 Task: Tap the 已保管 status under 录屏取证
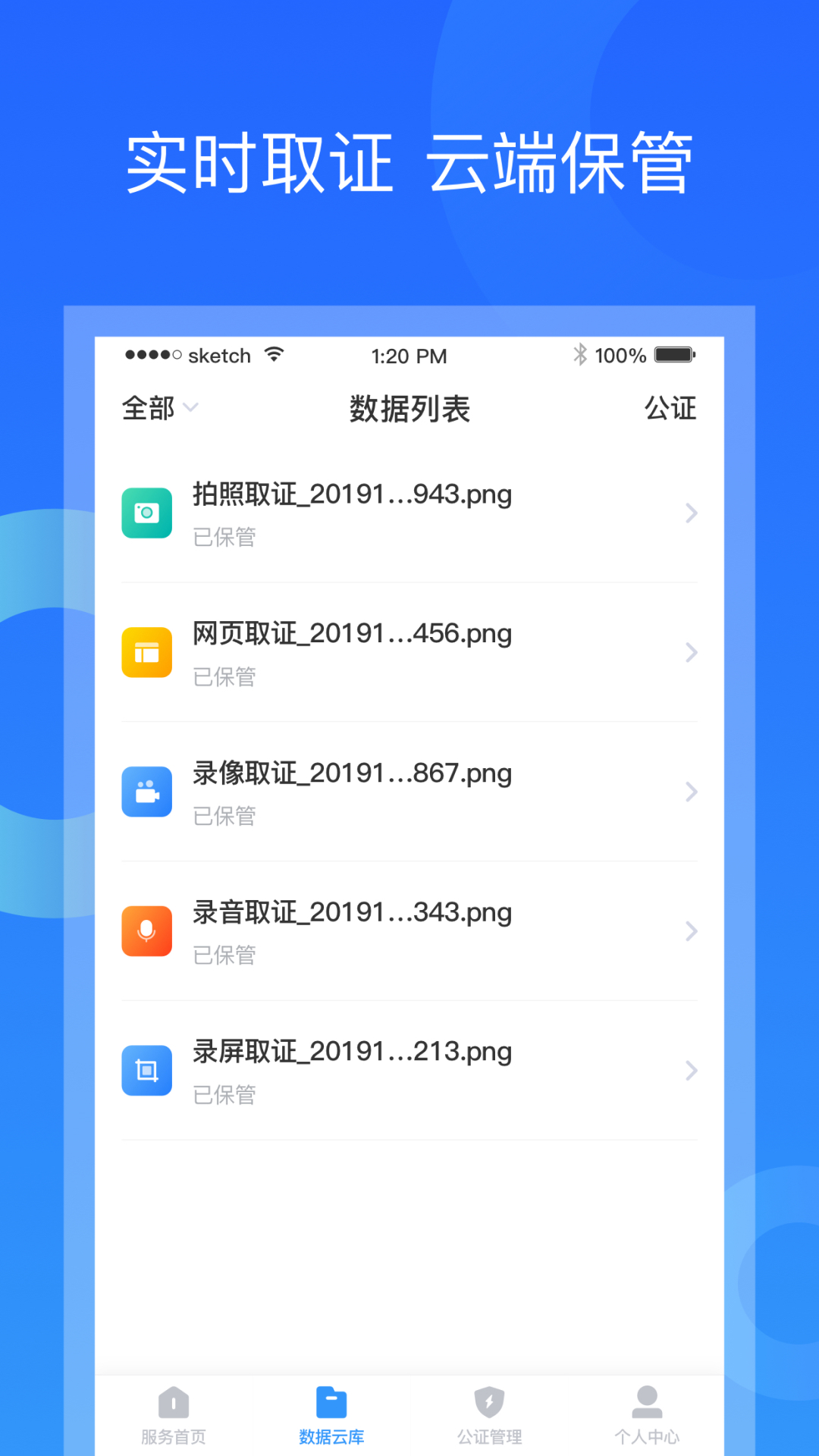point(224,1094)
